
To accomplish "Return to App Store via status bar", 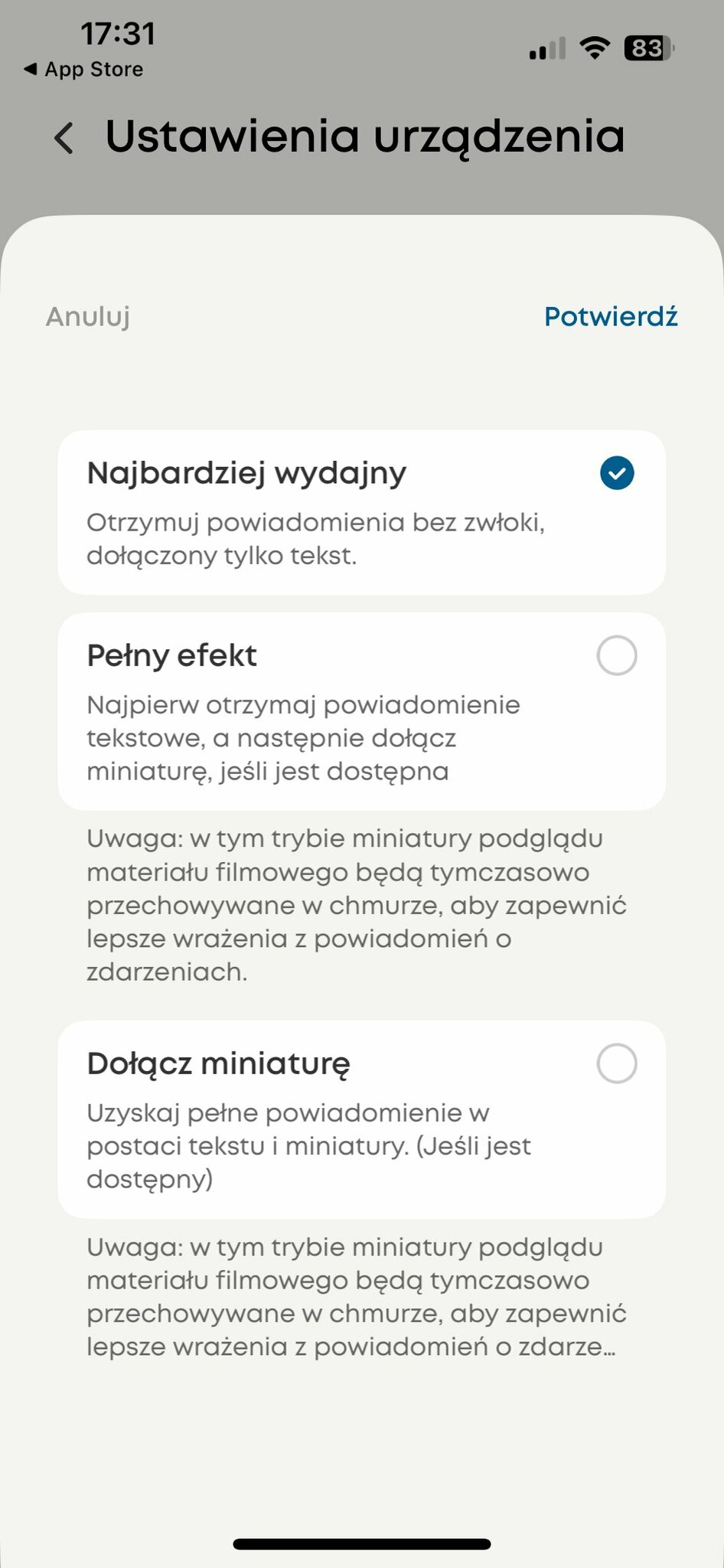I will point(83,69).
